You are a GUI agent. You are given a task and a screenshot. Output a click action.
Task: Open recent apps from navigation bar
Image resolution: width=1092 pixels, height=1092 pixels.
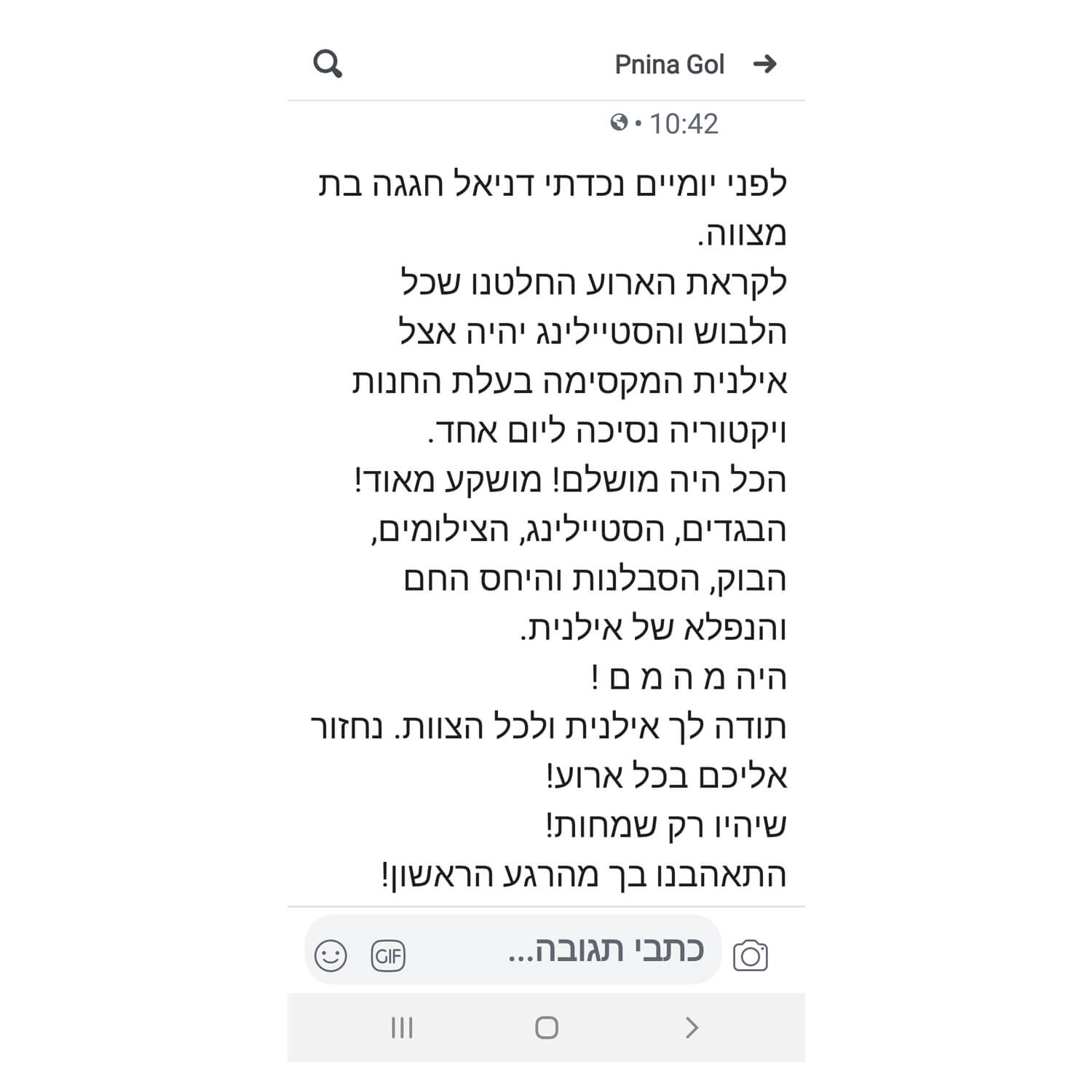pyautogui.click(x=402, y=1028)
